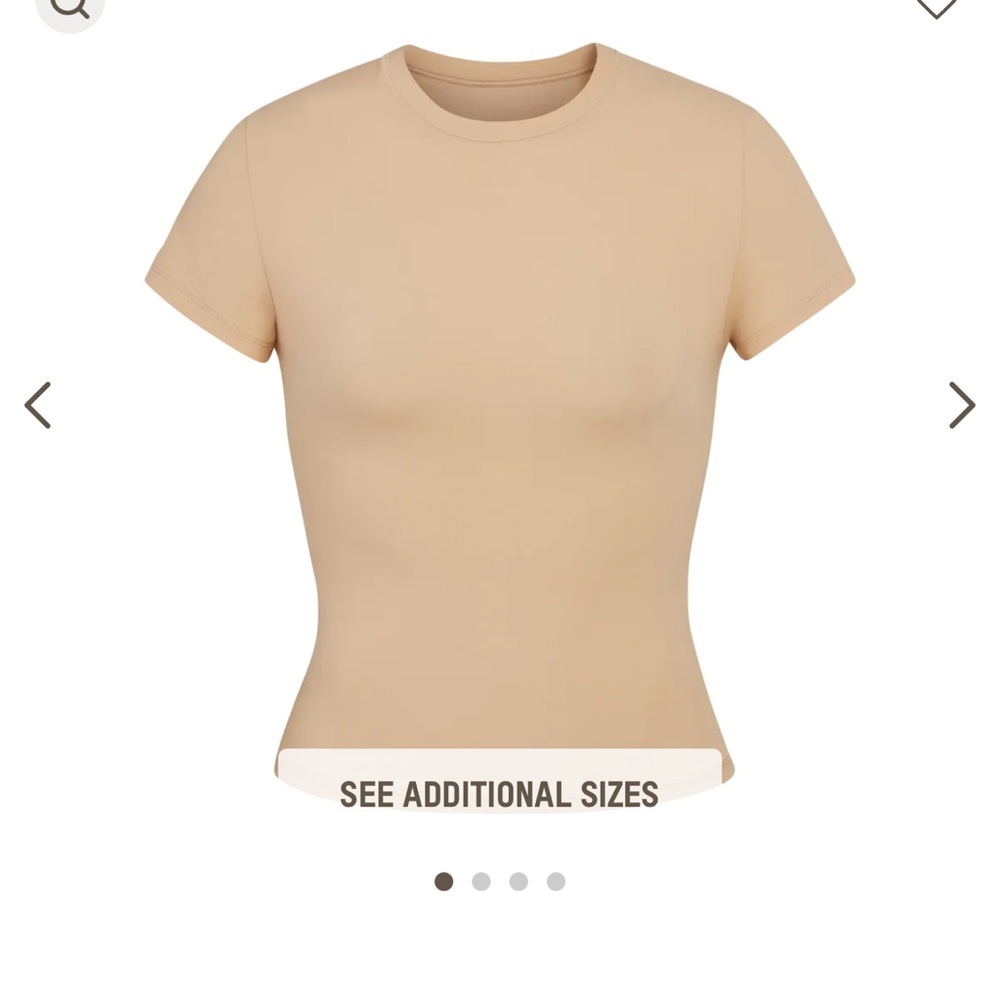Show the next product image
Viewport: 1000px width, 1000px height.
(961, 405)
